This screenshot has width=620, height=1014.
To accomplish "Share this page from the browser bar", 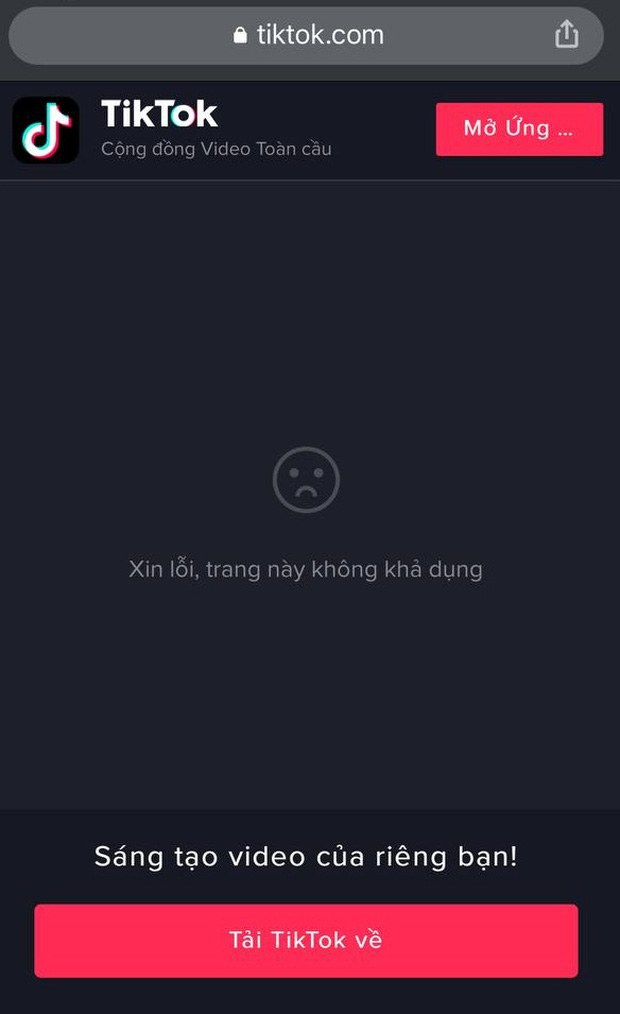I will point(566,35).
